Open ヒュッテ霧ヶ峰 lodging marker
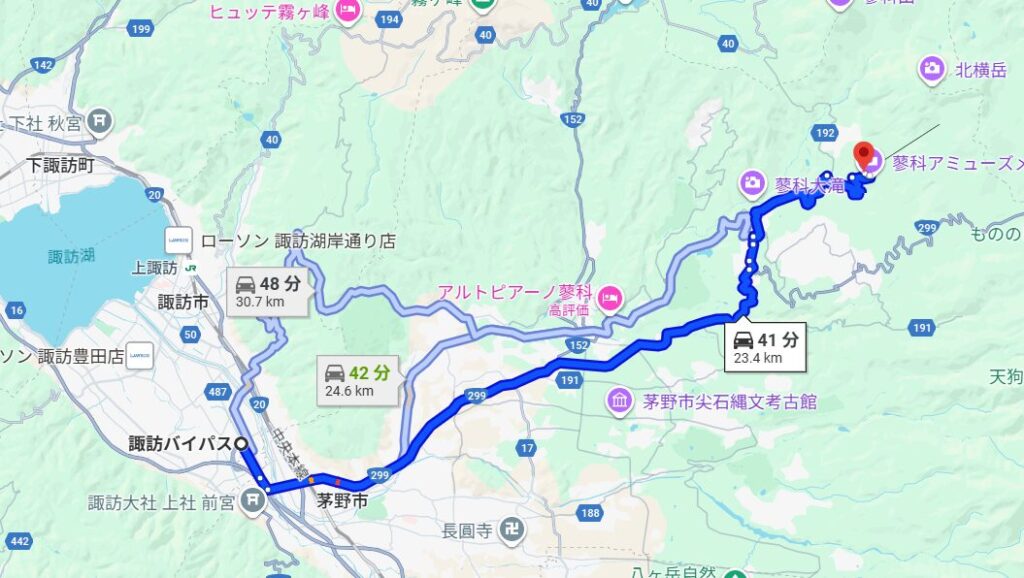This screenshot has height=578, width=1024. coord(347,12)
